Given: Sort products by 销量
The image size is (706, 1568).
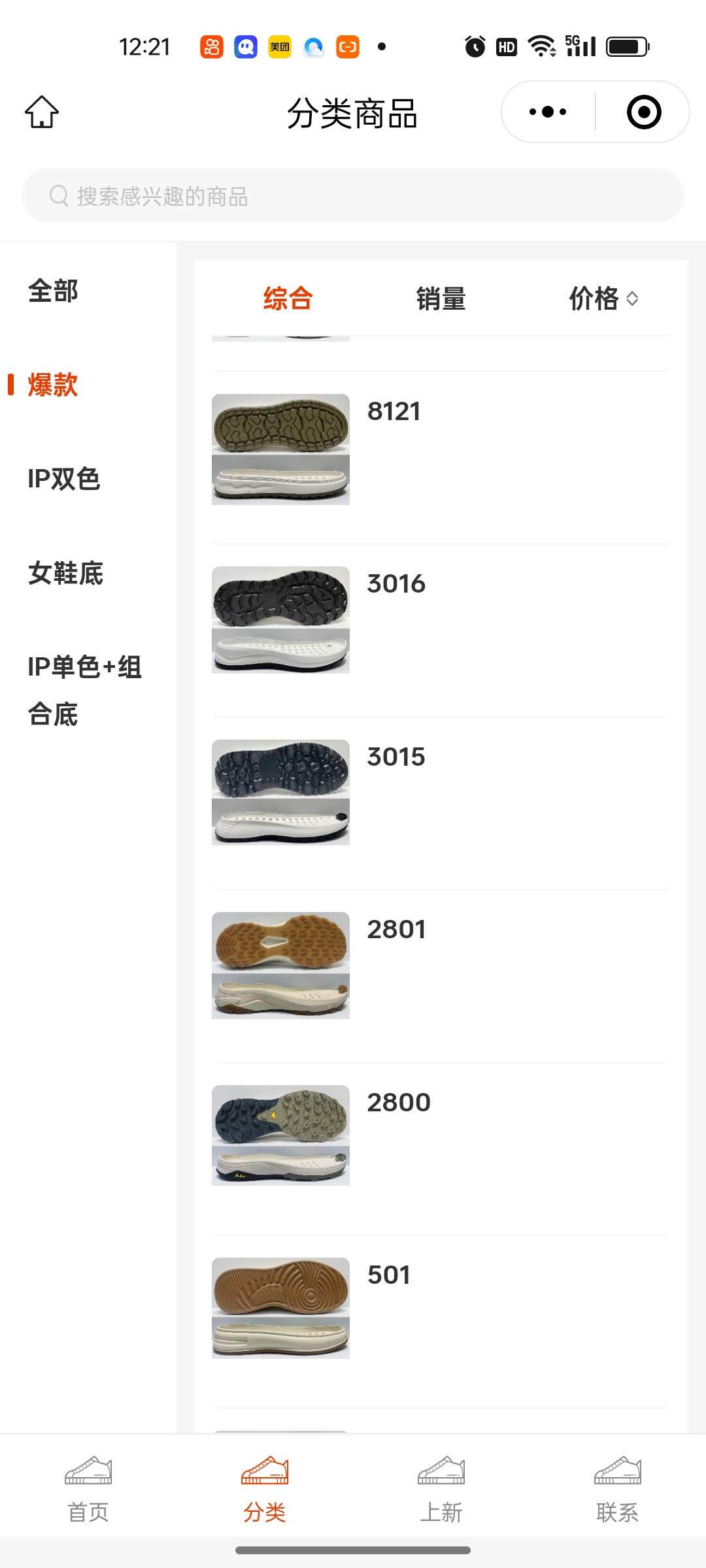Looking at the screenshot, I should point(441,299).
